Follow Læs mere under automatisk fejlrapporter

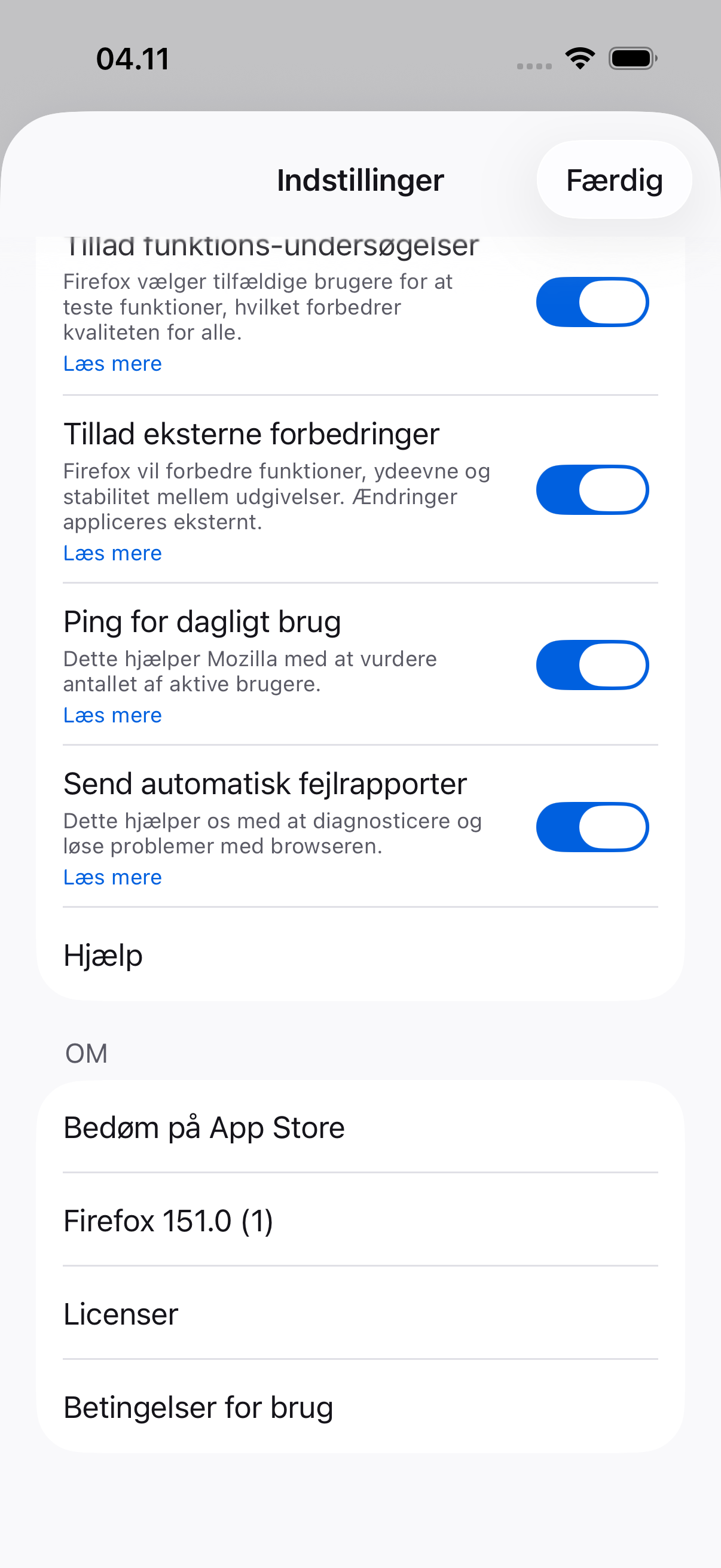112,877
